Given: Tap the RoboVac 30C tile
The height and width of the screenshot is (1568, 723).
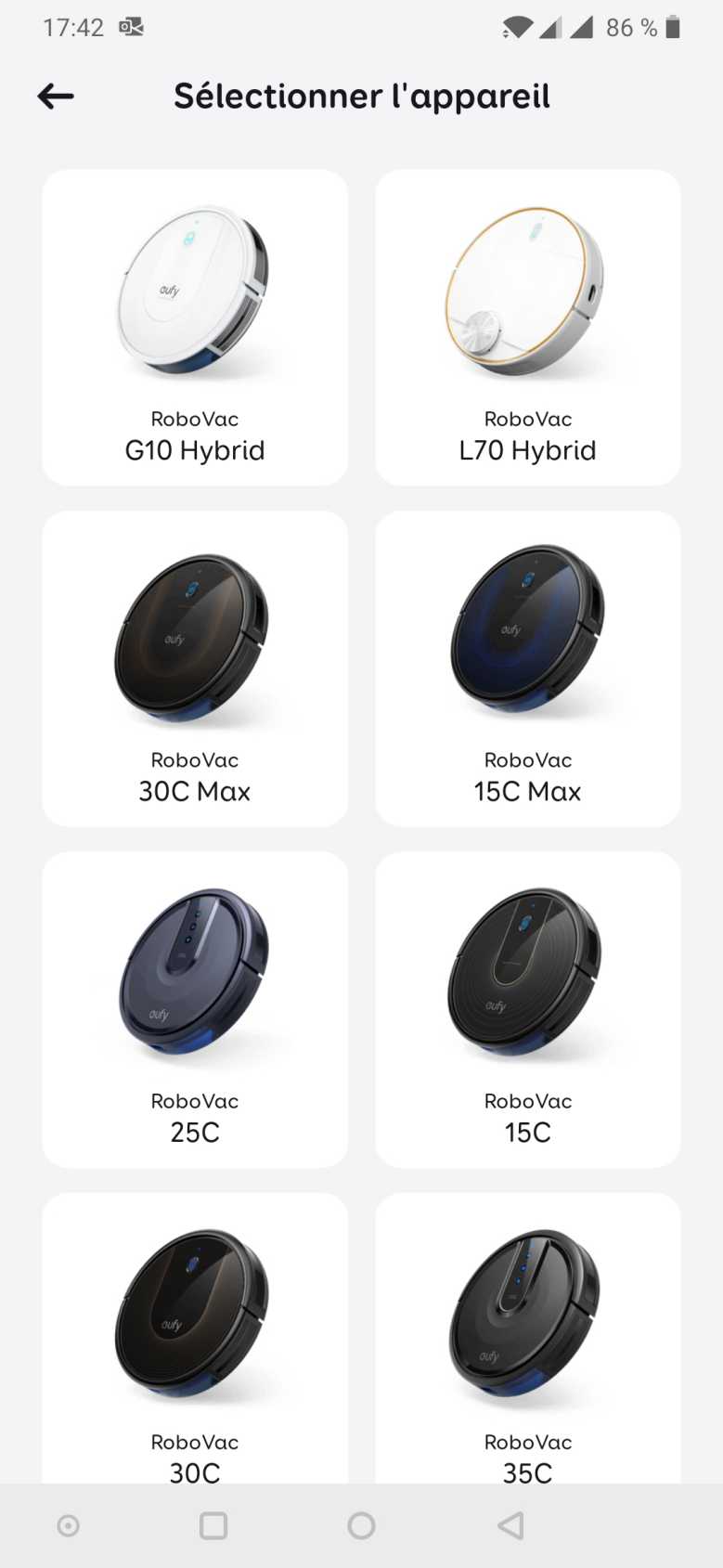Looking at the screenshot, I should click(195, 1337).
